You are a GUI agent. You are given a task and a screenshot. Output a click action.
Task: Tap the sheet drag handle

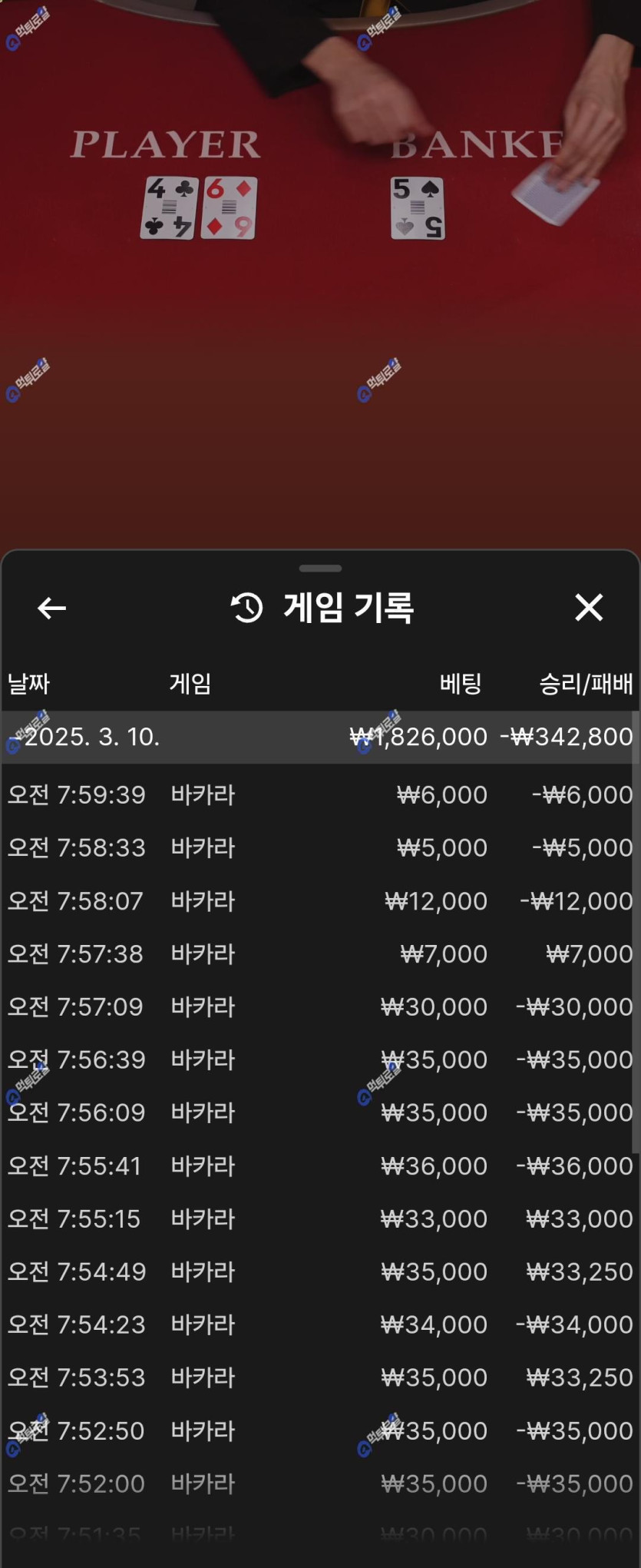pos(320,569)
